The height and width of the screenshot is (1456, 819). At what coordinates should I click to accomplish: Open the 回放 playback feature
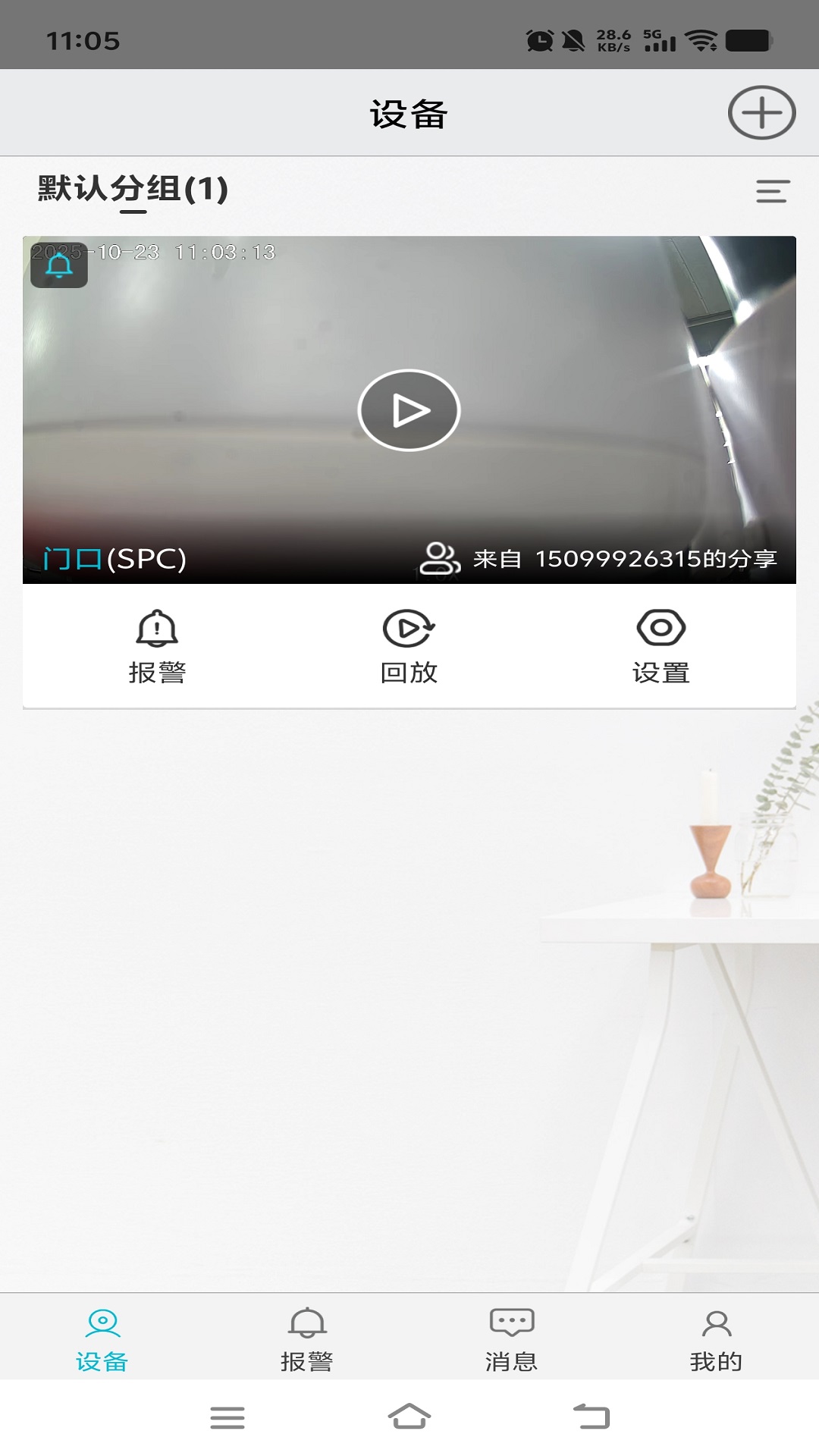coord(409,645)
